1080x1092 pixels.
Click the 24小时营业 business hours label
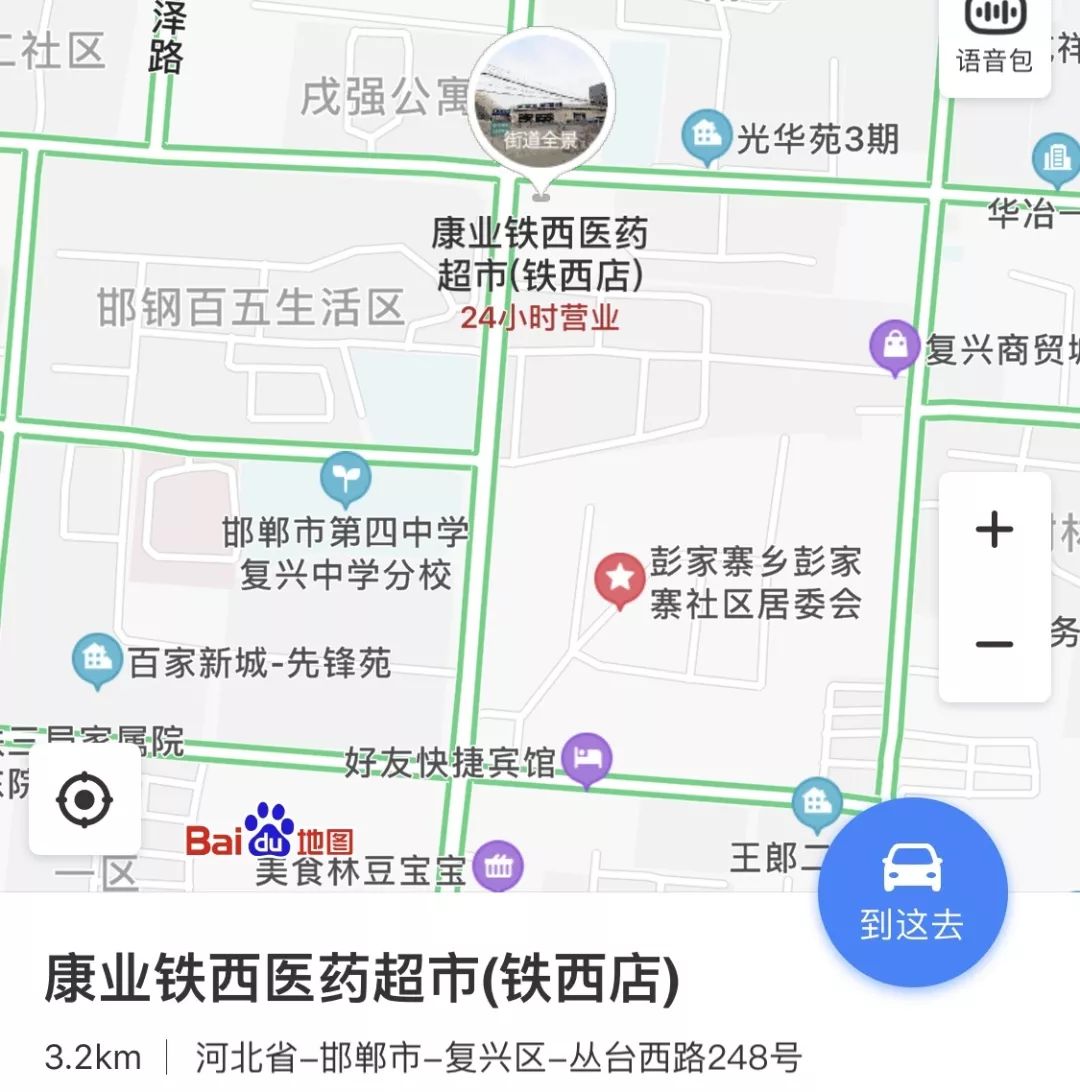[541, 320]
